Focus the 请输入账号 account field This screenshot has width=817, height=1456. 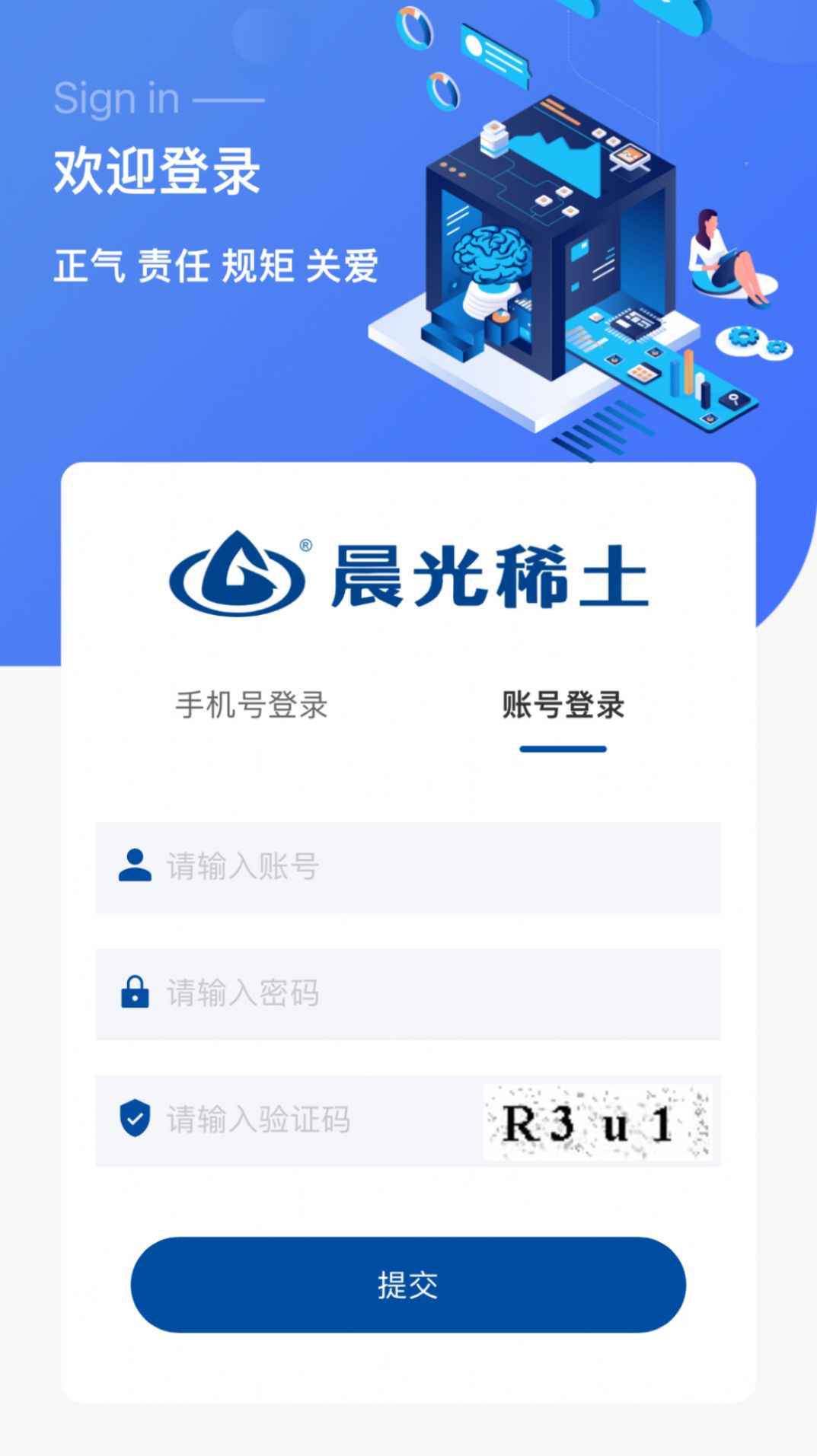[426, 867]
